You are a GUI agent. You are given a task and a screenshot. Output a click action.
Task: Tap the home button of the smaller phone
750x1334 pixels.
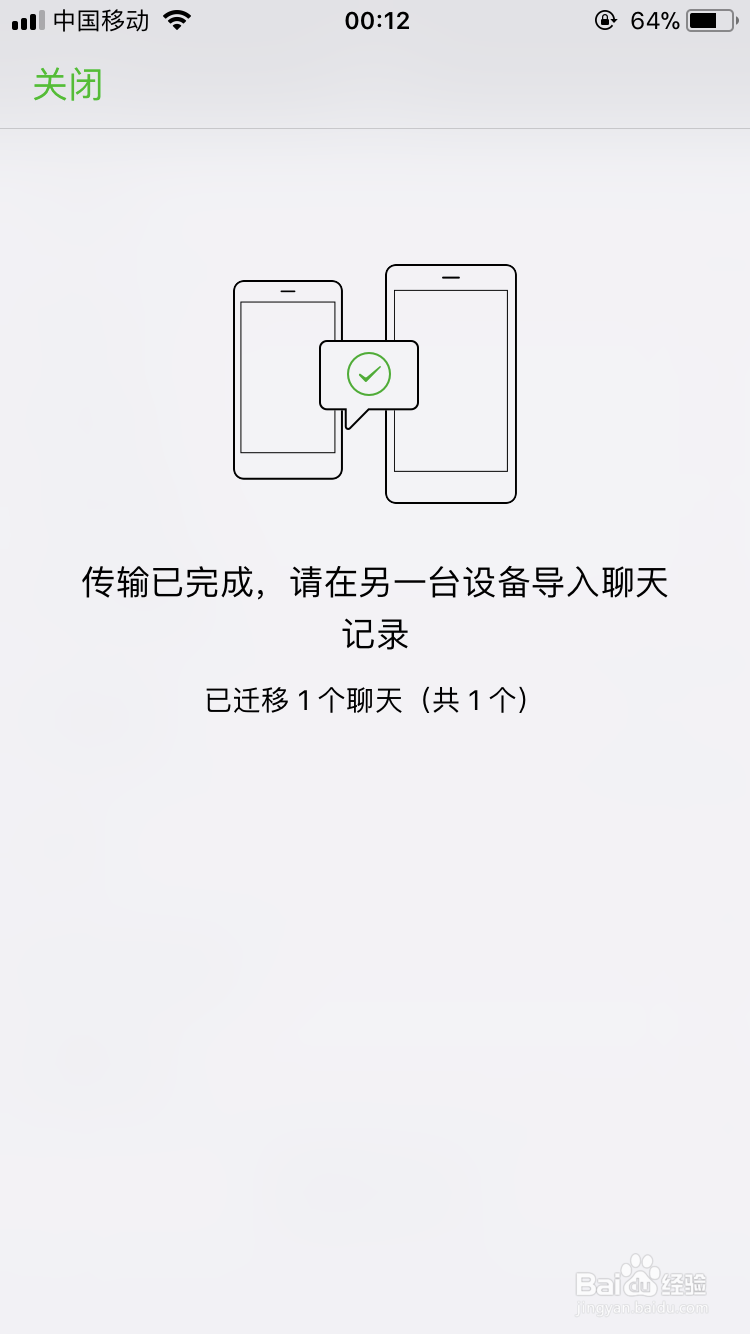287,464
